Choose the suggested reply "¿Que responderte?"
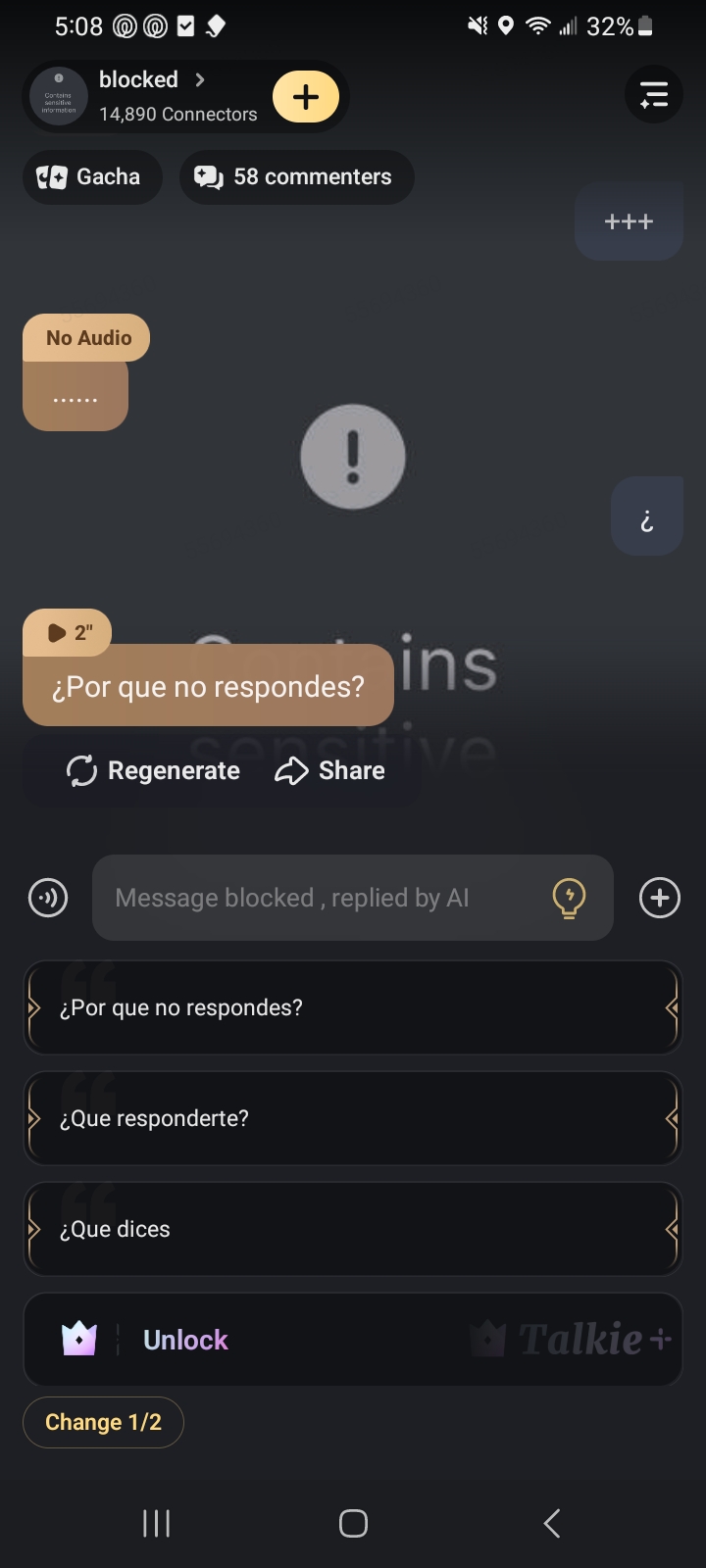Image resolution: width=706 pixels, height=1568 pixels. 353,1118
